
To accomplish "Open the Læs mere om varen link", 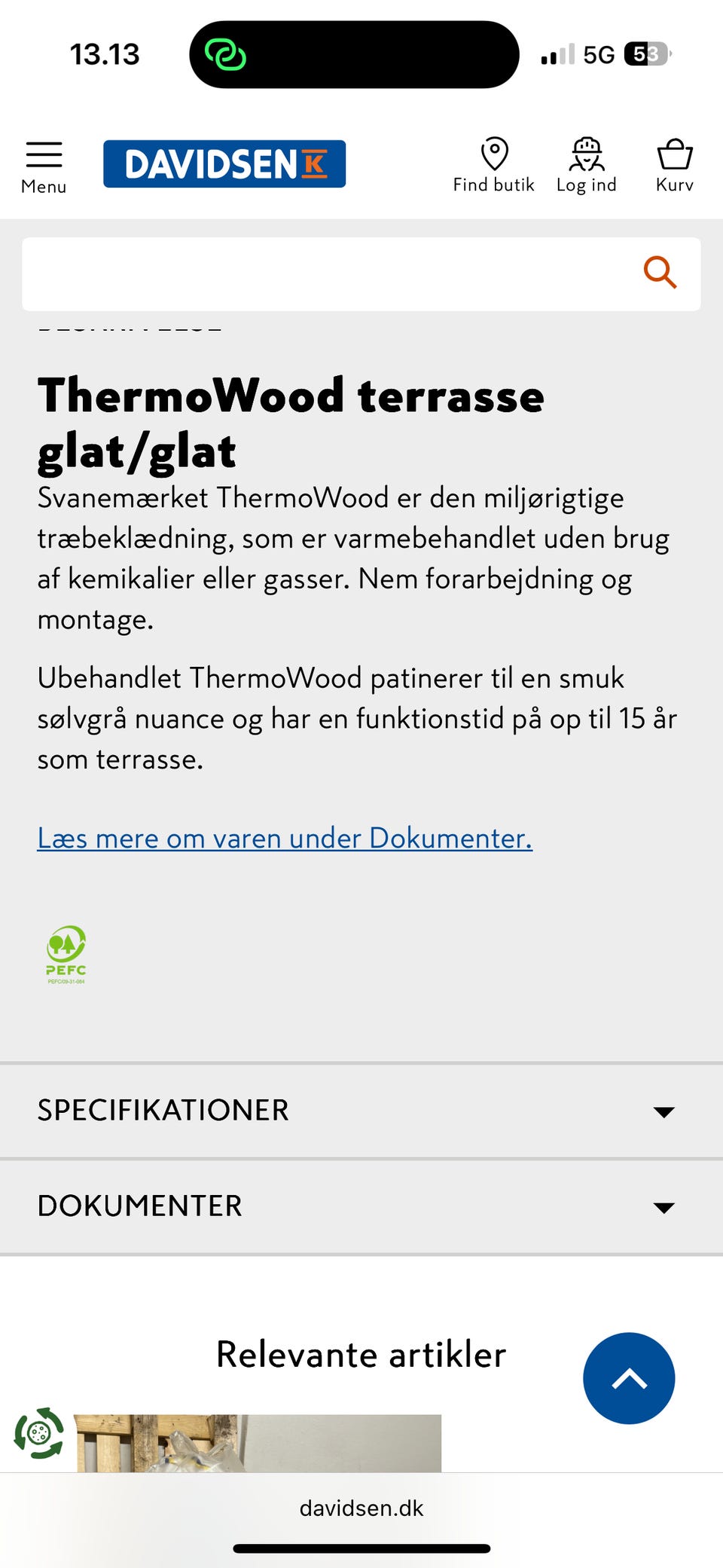I will point(285,838).
